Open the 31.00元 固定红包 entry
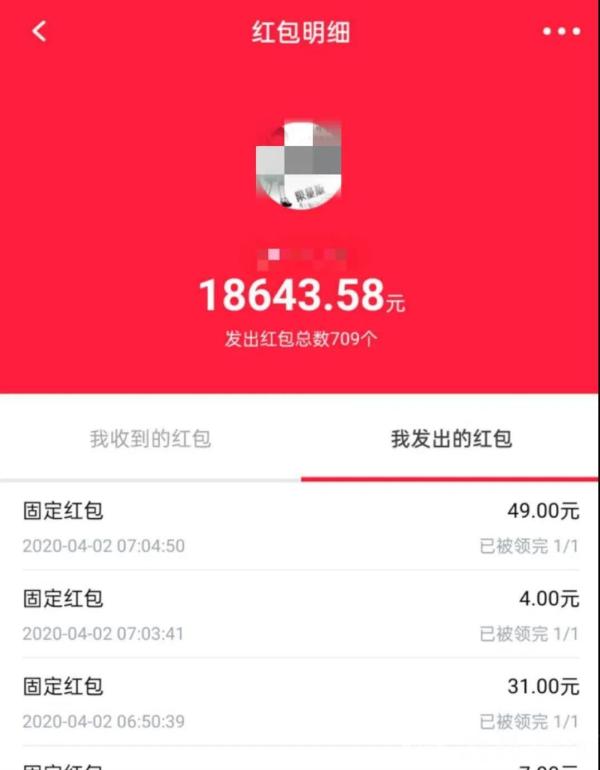The width and height of the screenshot is (600, 770). pyautogui.click(x=300, y=702)
